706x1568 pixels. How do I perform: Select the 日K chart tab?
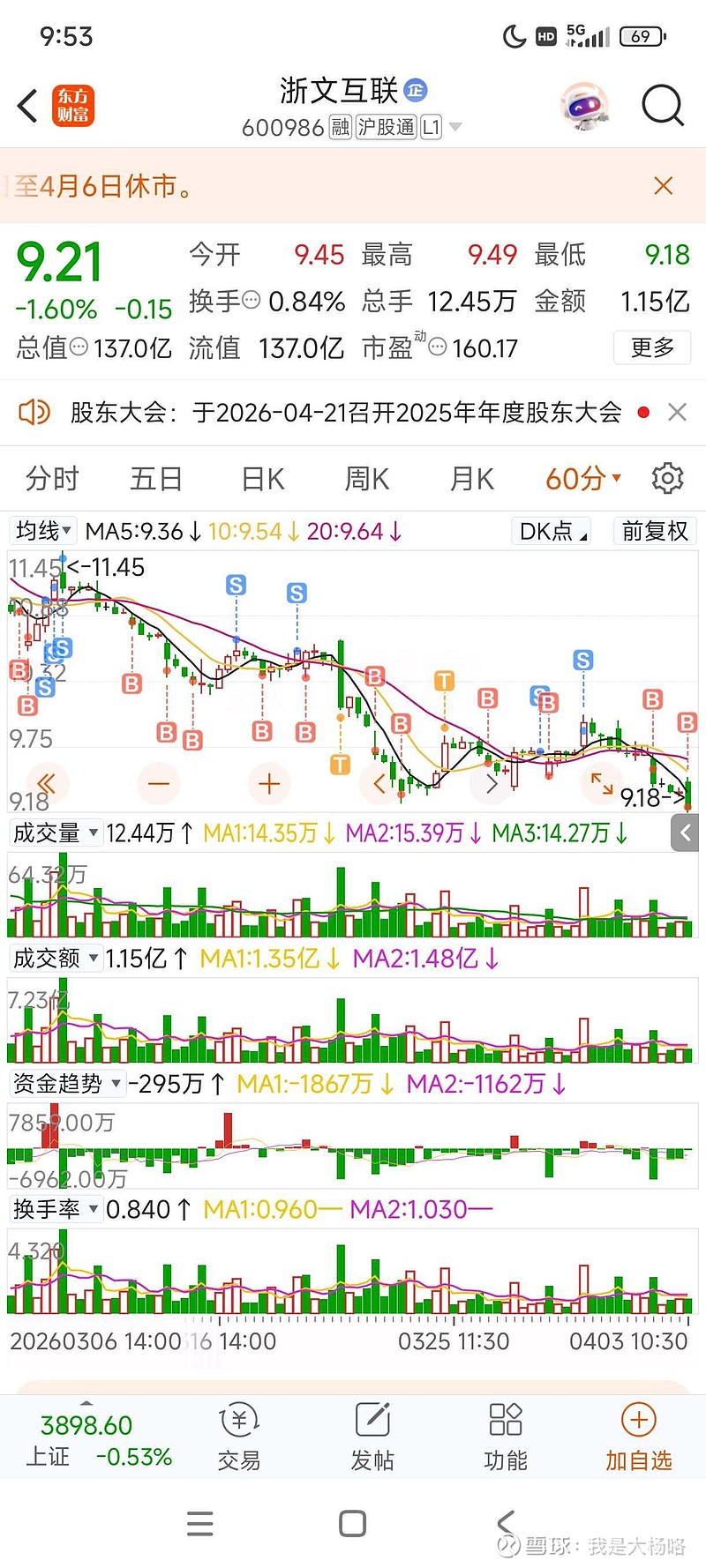pos(263,479)
